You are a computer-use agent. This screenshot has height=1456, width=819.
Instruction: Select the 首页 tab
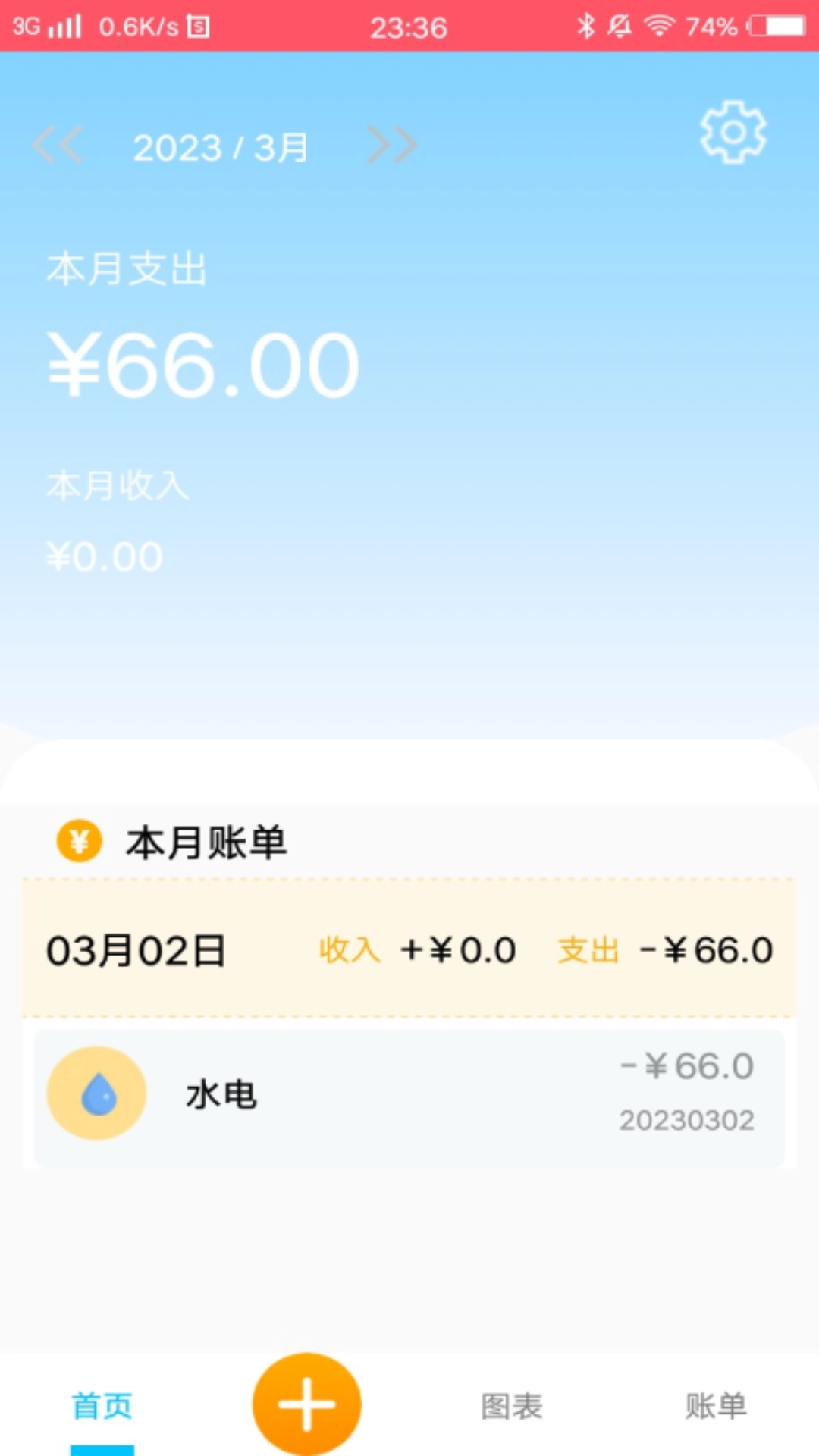[x=102, y=1406]
